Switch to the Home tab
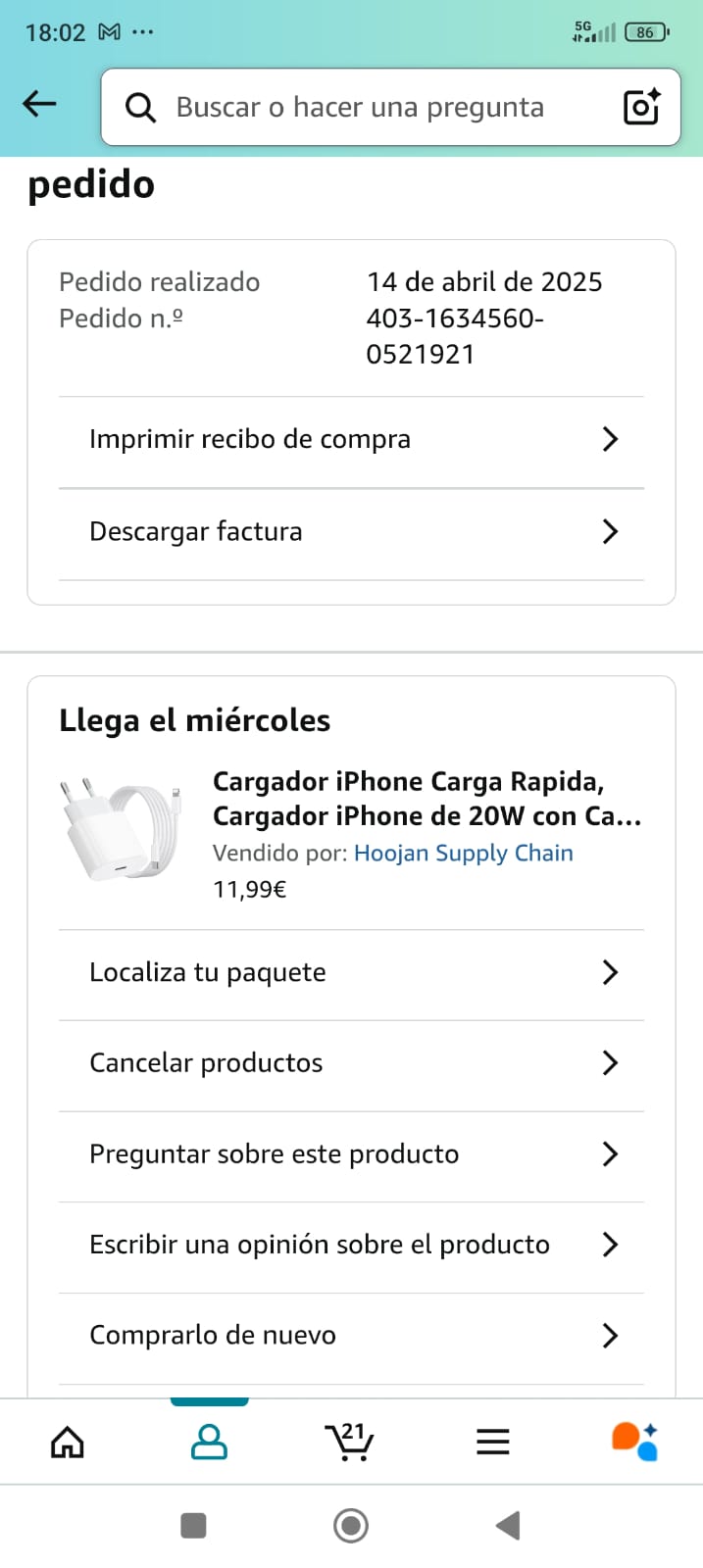 68,1442
